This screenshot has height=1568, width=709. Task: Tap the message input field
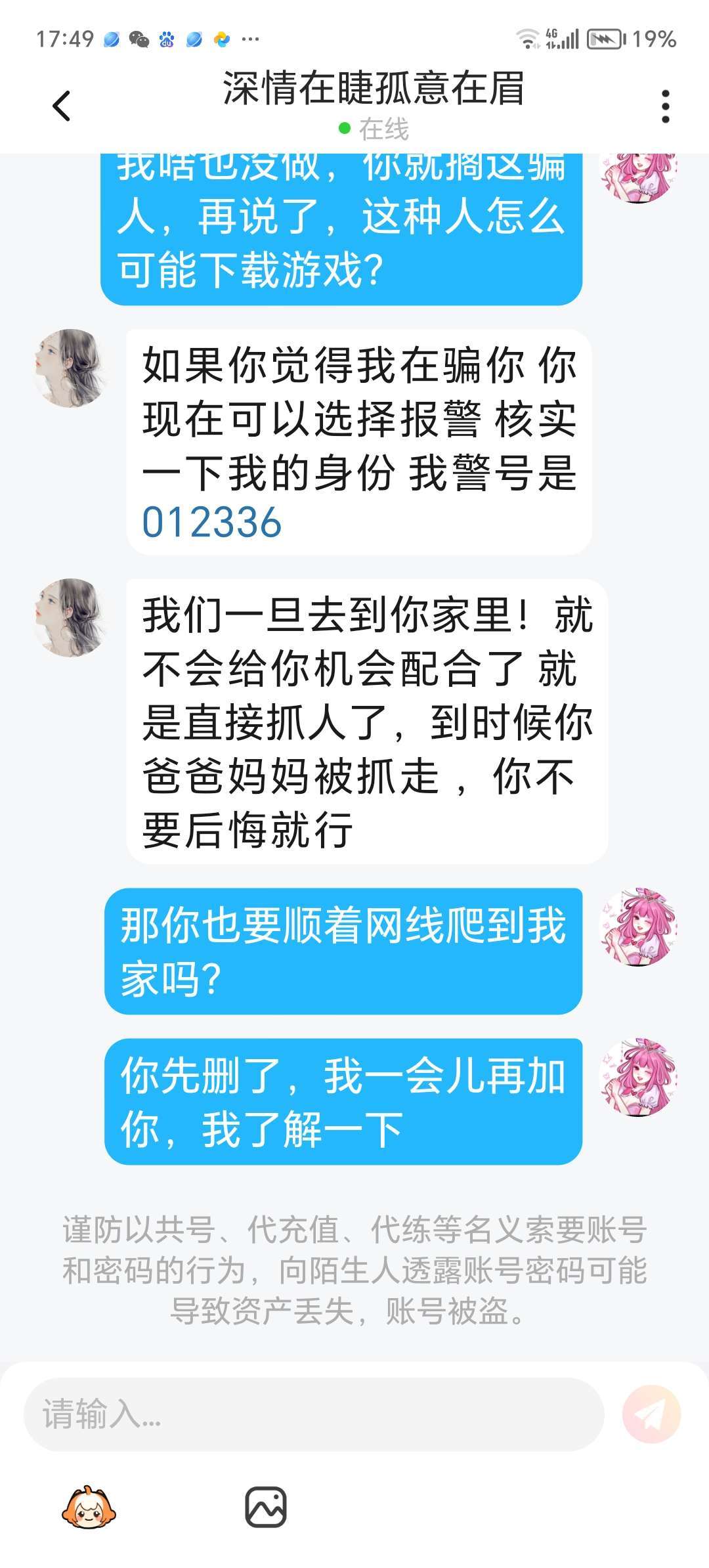click(314, 1414)
